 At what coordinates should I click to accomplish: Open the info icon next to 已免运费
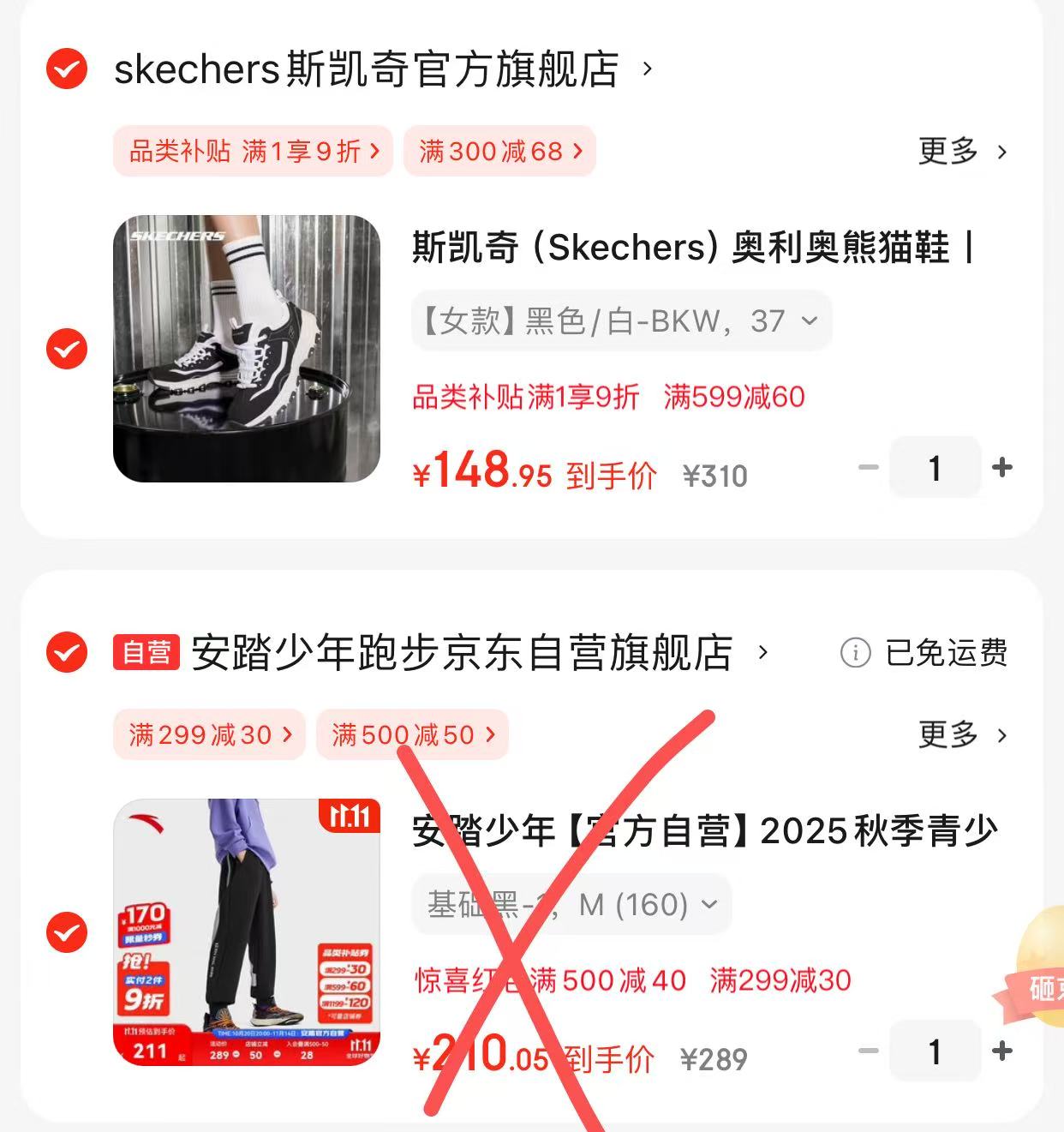pos(855,652)
